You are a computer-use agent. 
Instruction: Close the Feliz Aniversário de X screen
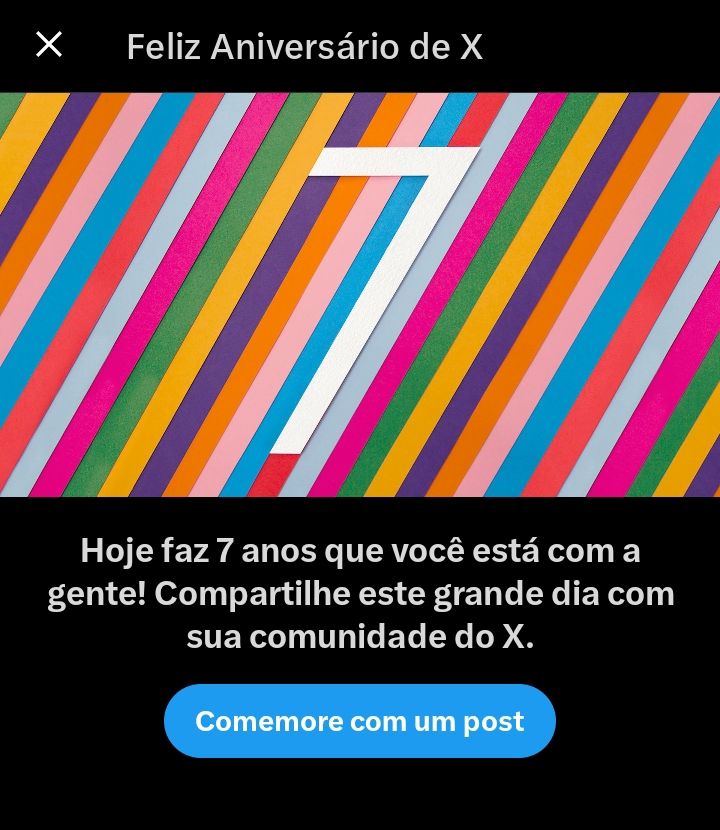tap(49, 45)
